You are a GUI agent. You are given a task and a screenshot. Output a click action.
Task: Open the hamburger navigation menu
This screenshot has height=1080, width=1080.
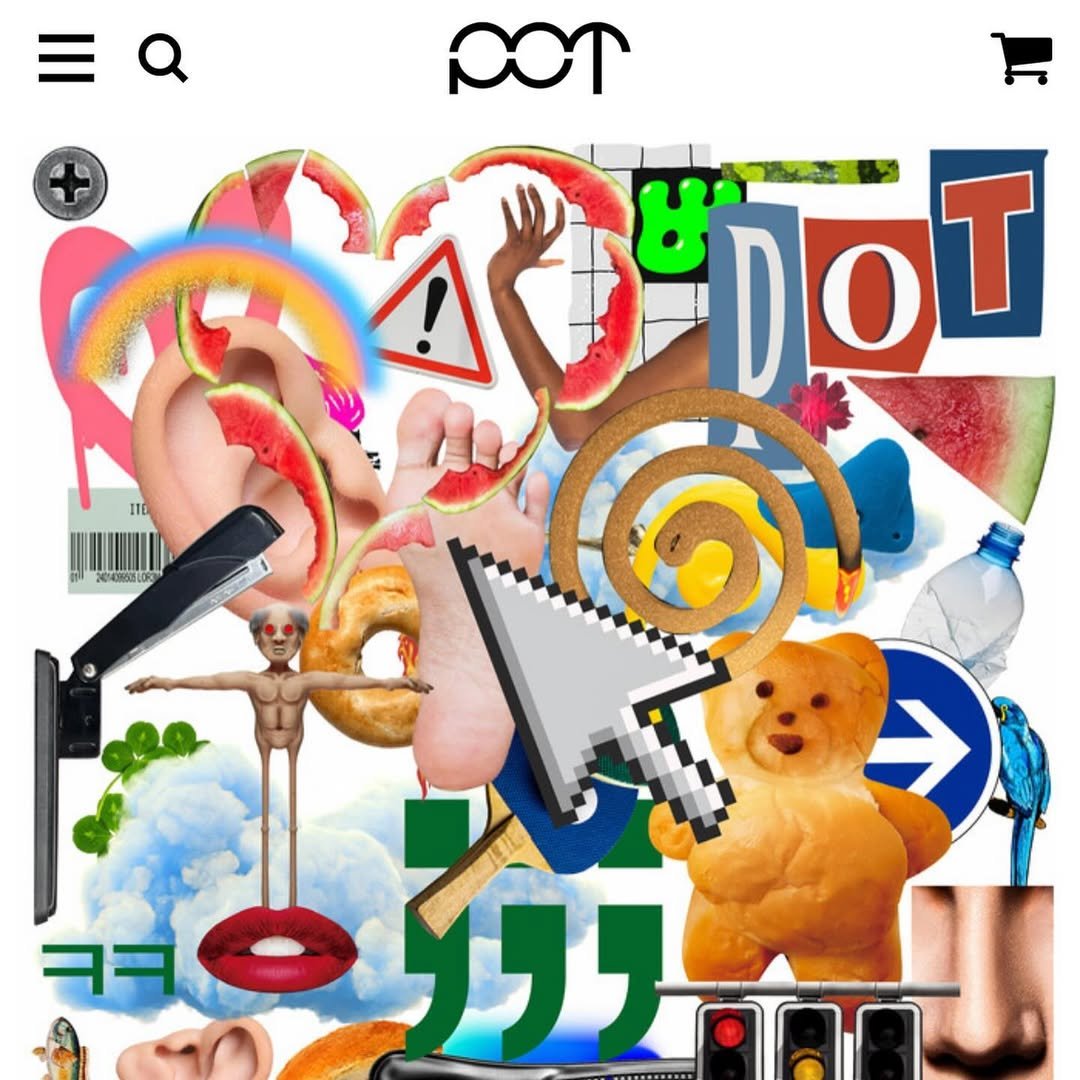coord(67,58)
